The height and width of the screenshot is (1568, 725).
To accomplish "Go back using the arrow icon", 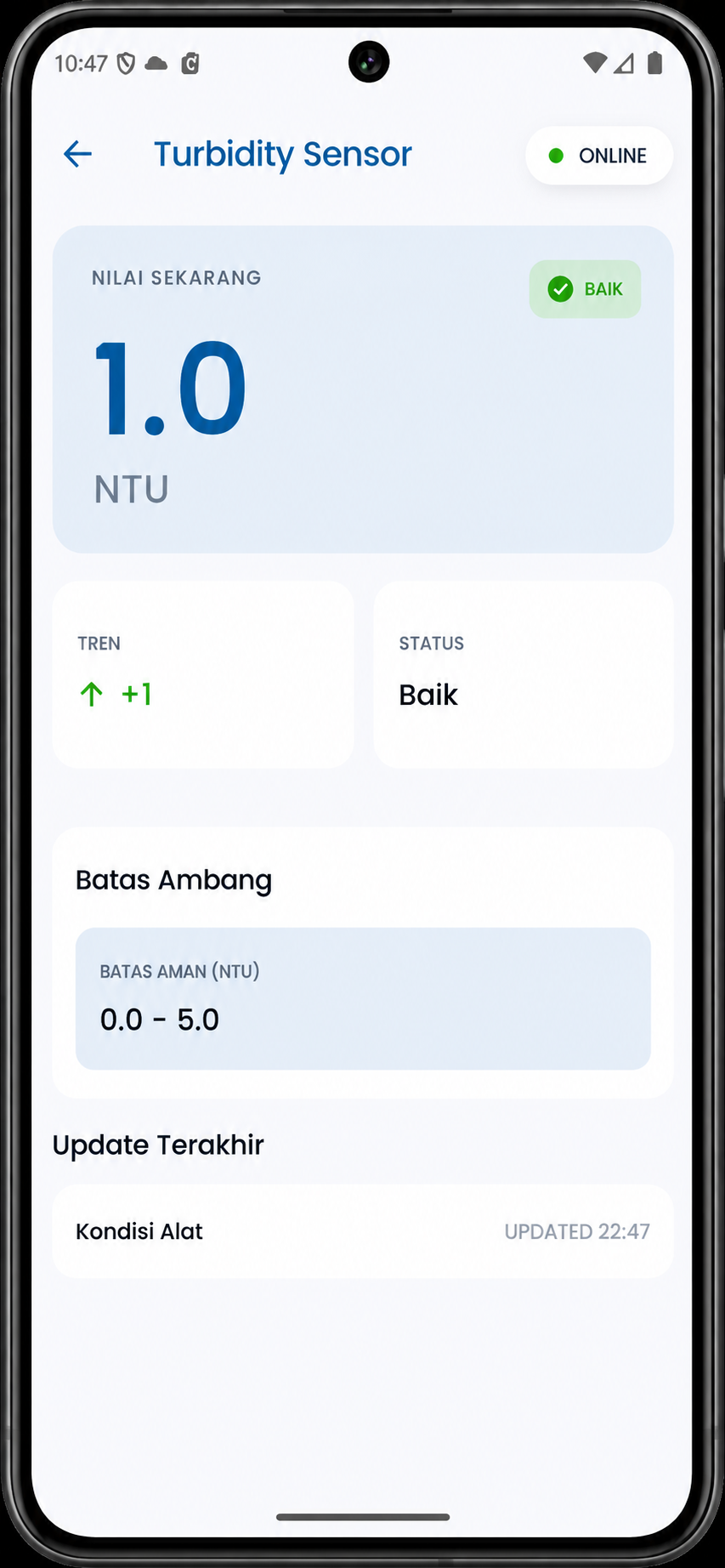I will click(77, 154).
